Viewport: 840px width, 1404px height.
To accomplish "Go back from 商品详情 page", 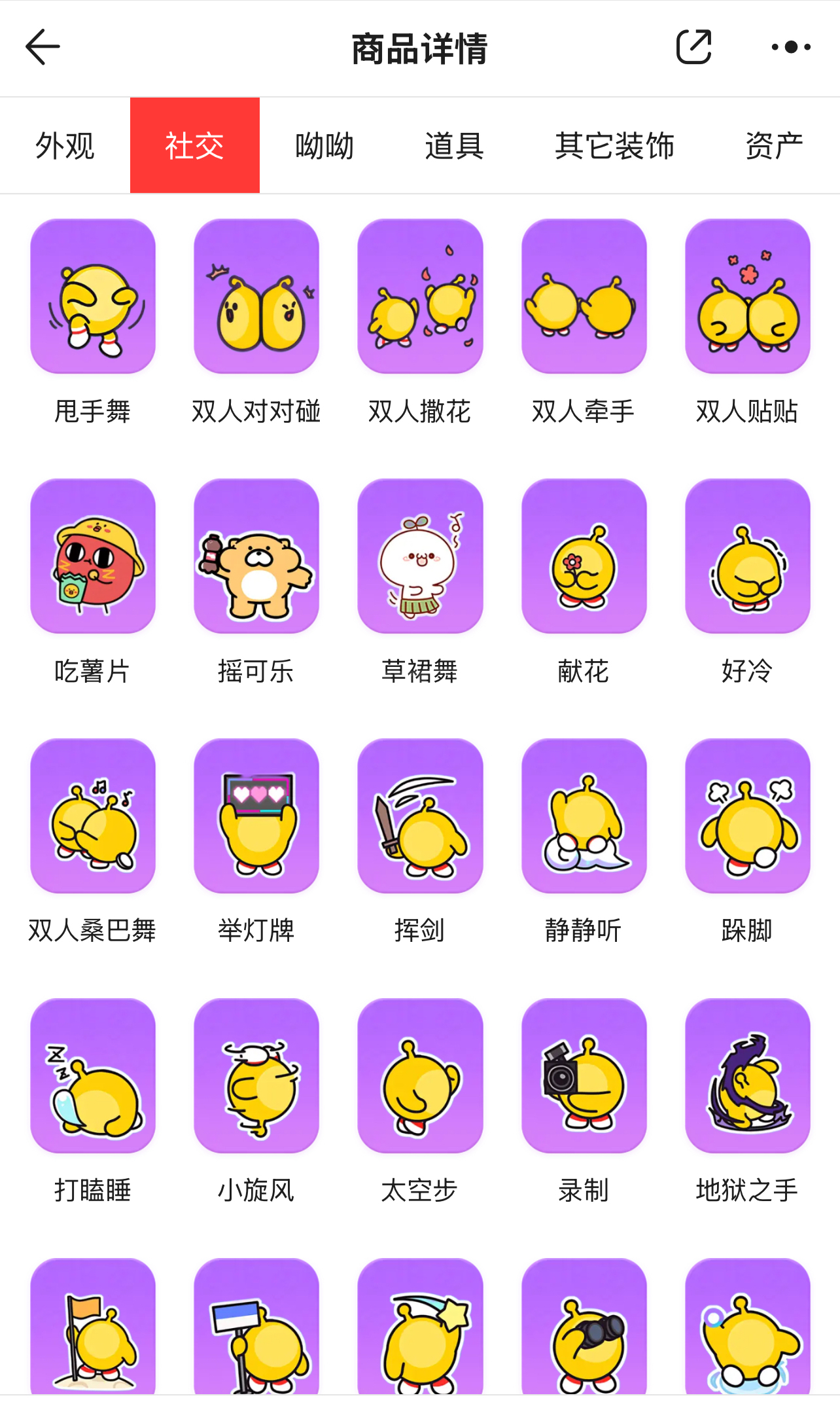I will point(43,47).
